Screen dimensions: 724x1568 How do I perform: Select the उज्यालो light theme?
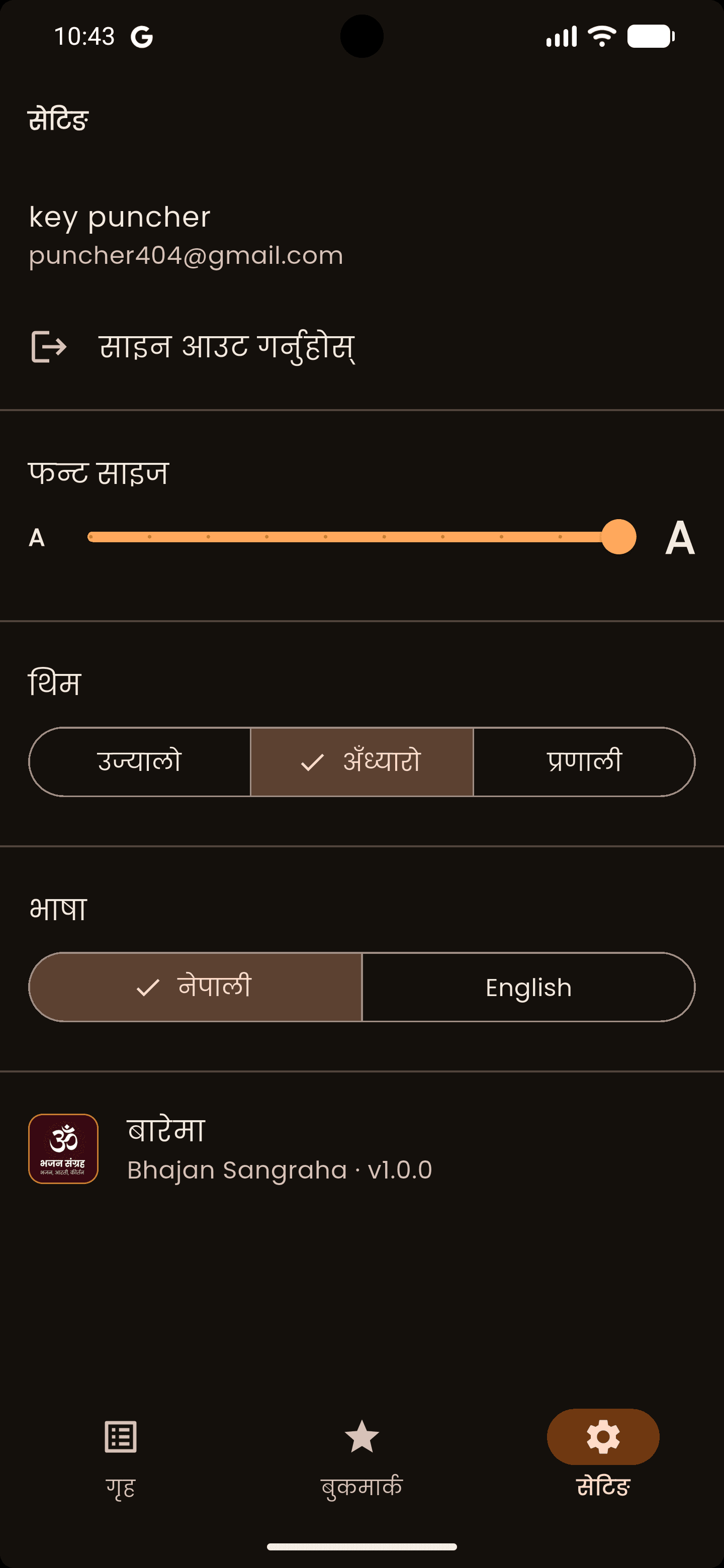tap(140, 761)
